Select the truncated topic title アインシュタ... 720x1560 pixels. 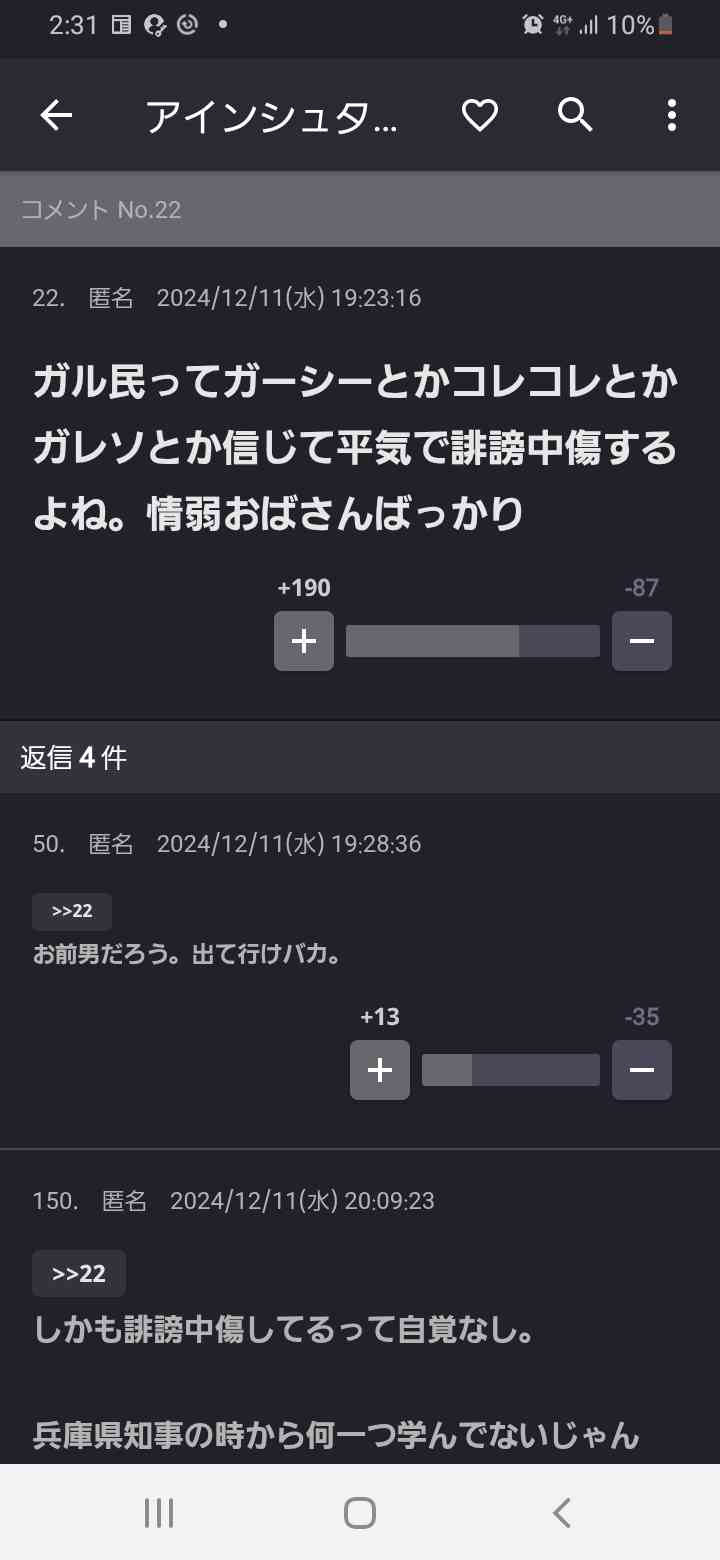pyautogui.click(x=272, y=114)
